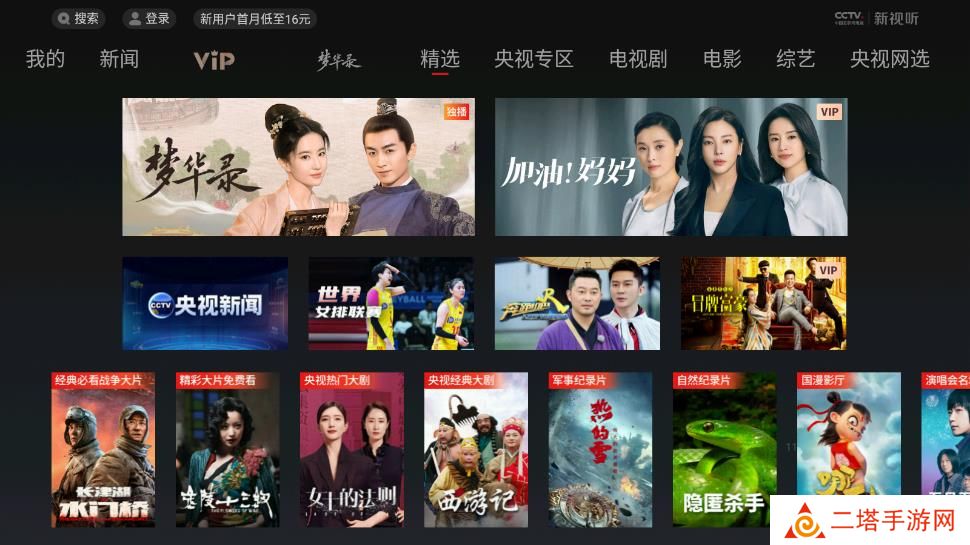Open the 西游记 poster
The image size is (970, 545).
coord(475,450)
